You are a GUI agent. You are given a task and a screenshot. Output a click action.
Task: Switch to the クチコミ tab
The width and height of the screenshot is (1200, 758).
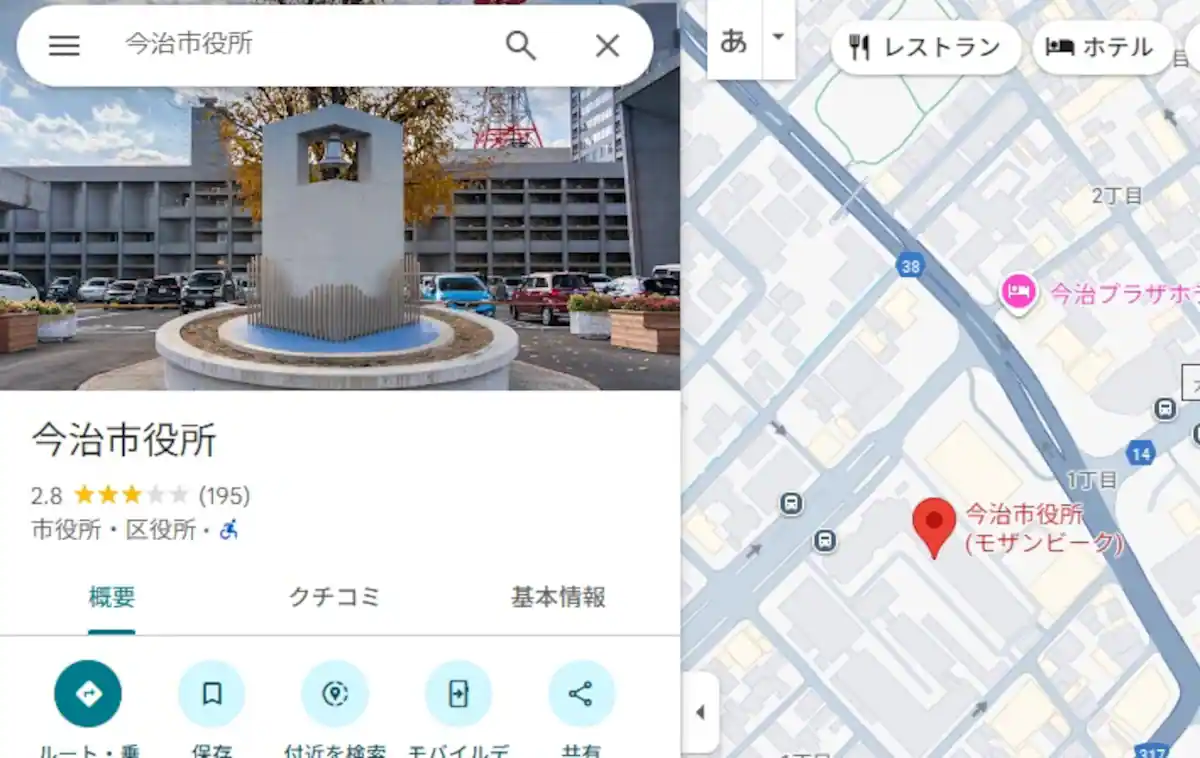coord(334,598)
